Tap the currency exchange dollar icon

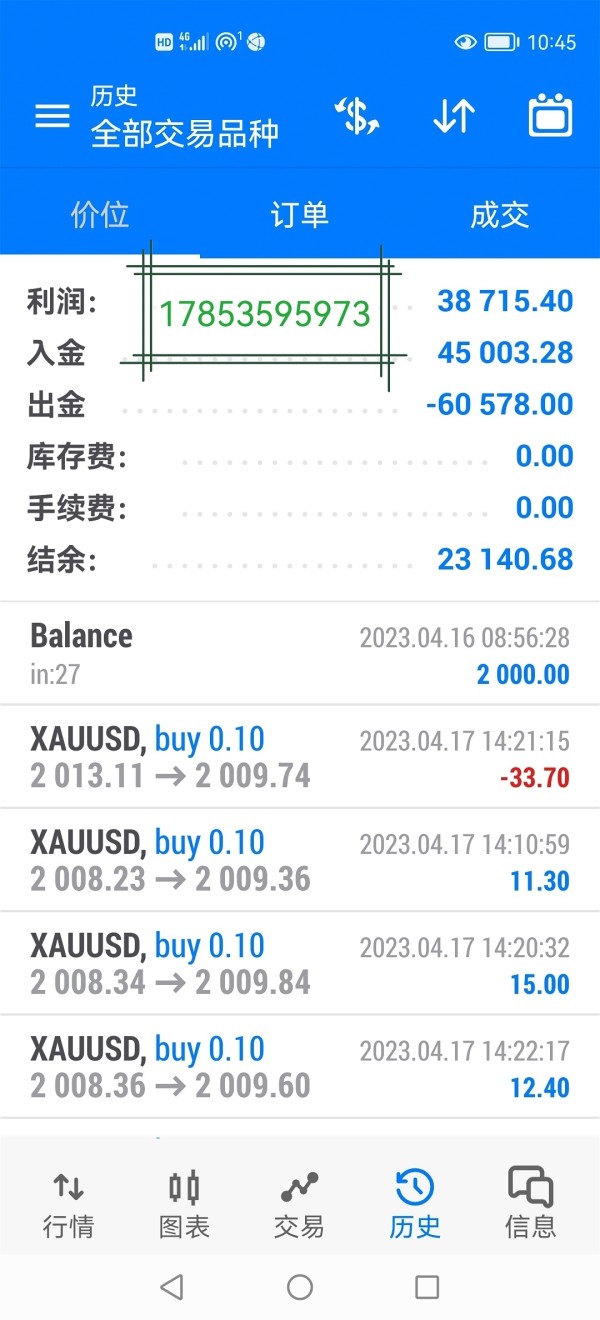pos(357,117)
